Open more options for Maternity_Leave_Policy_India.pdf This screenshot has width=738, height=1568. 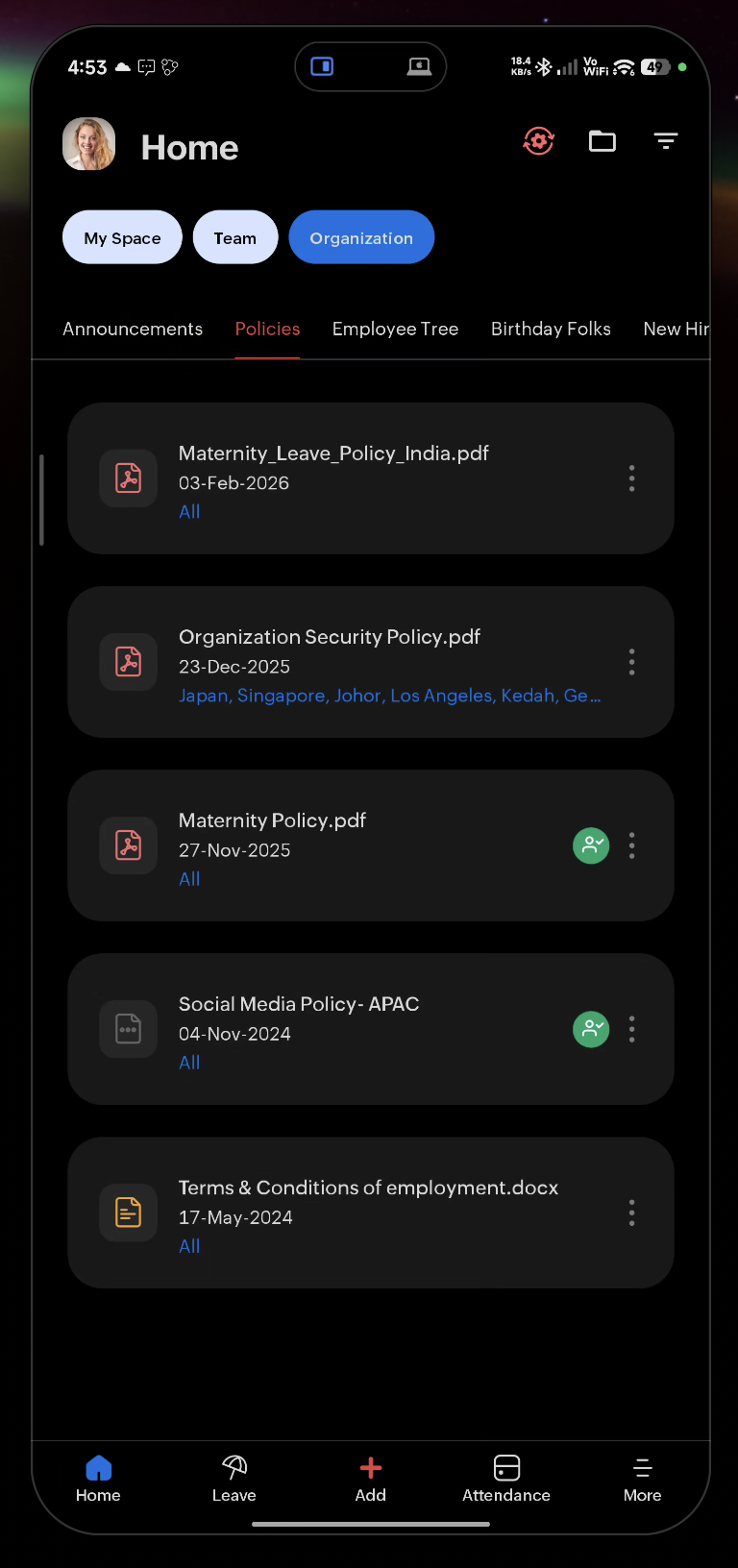pyautogui.click(x=631, y=478)
